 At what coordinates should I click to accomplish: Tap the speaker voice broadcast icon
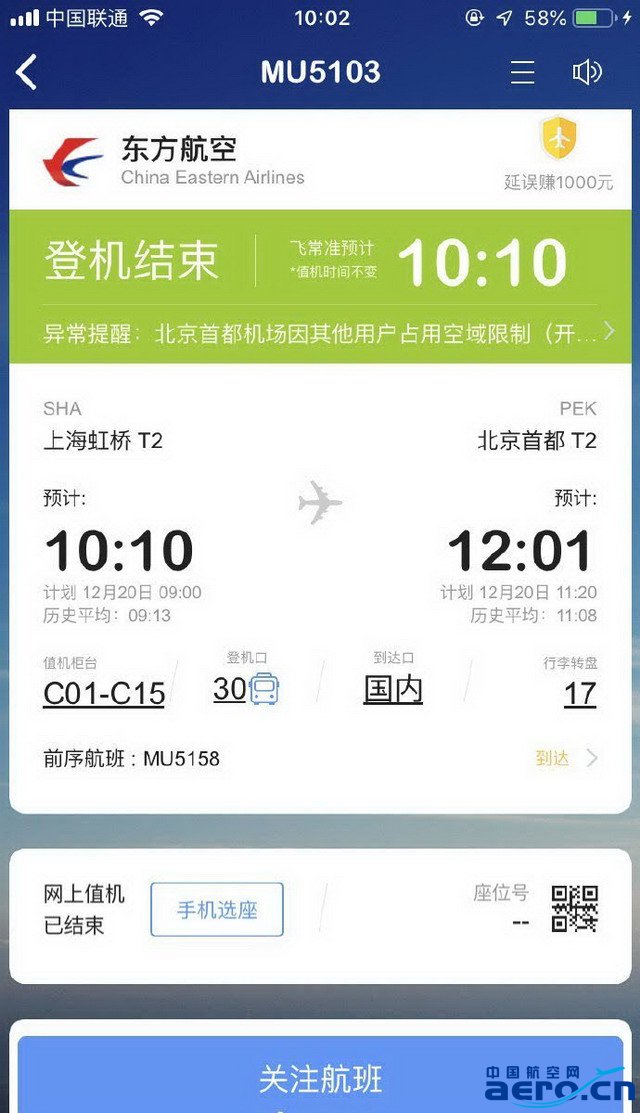(587, 72)
